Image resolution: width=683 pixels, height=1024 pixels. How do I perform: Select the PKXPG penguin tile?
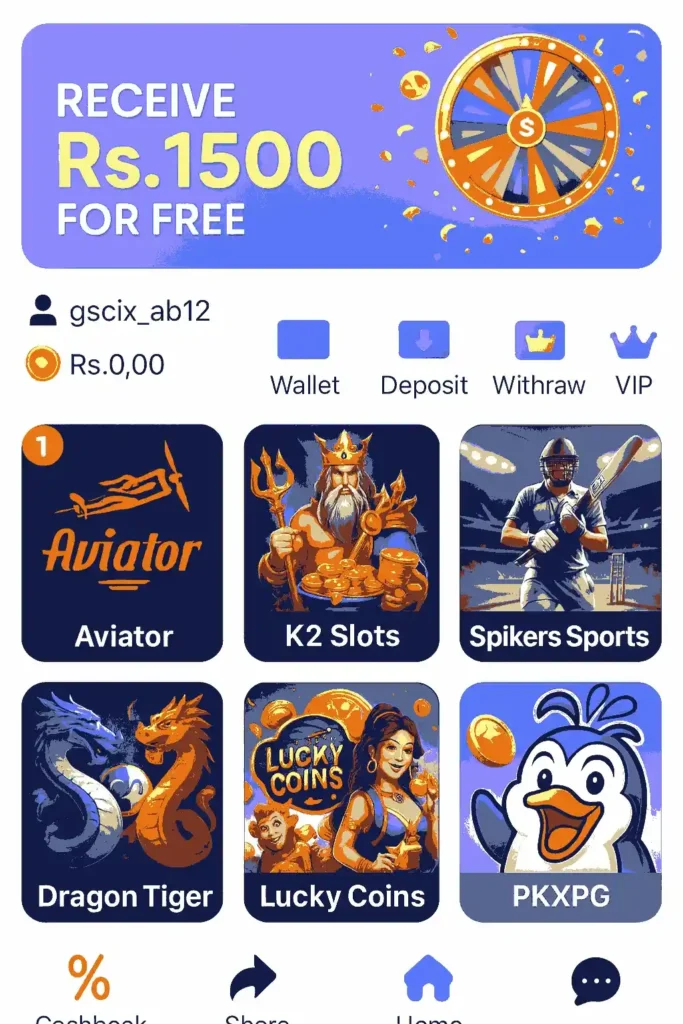tap(560, 802)
